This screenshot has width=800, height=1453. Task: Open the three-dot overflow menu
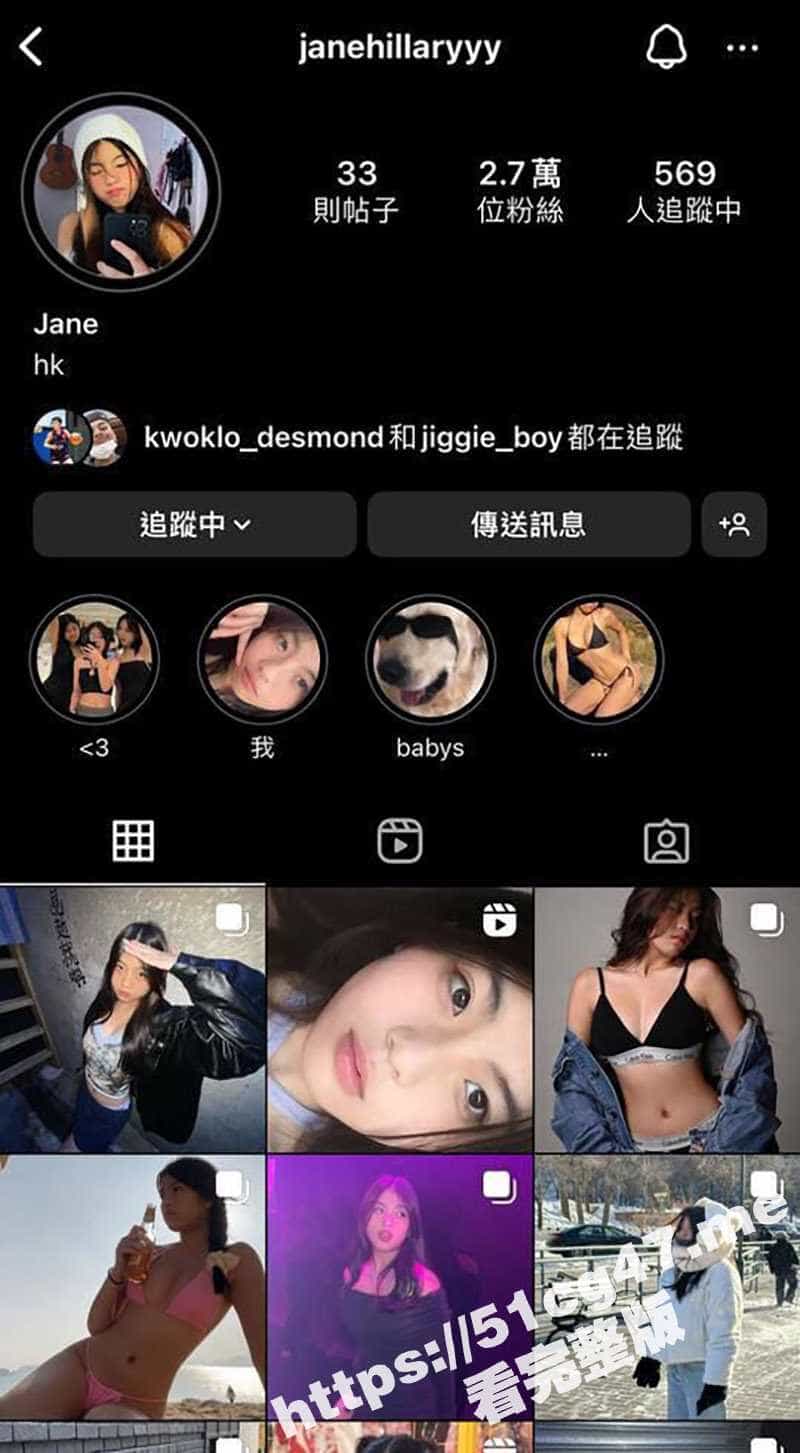point(741,48)
